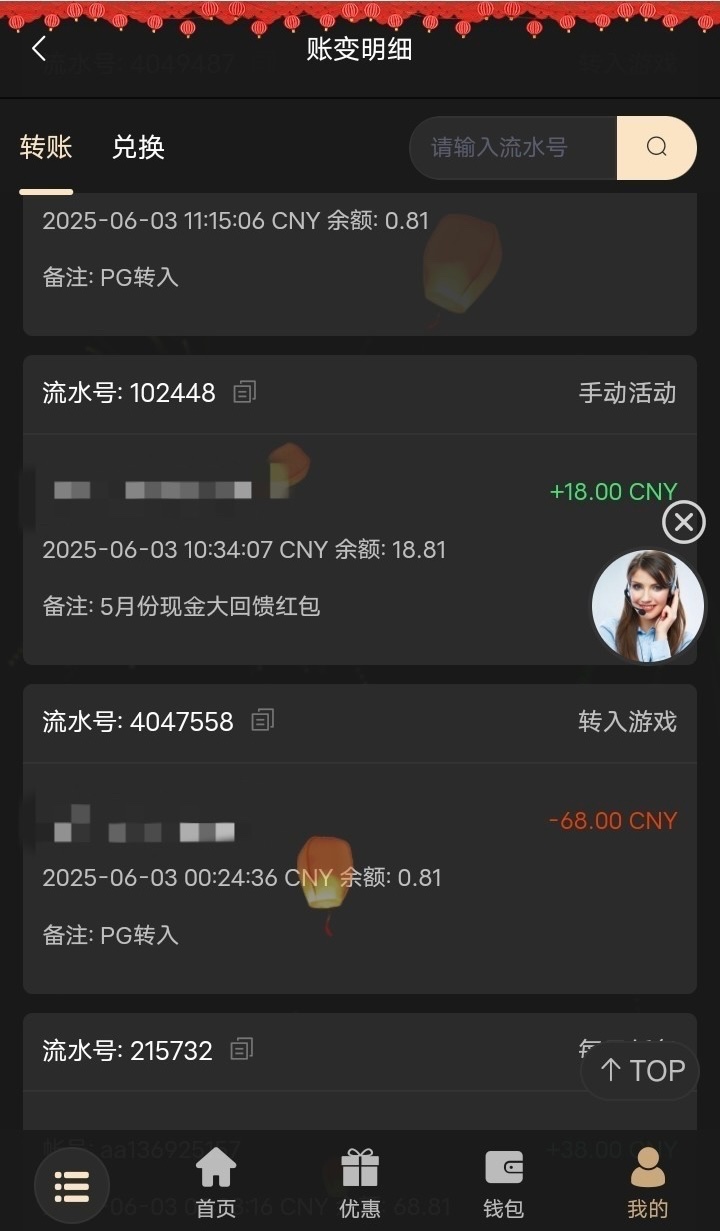The height and width of the screenshot is (1231, 720).
Task: Copy serial number 215732
Action: (241, 1050)
